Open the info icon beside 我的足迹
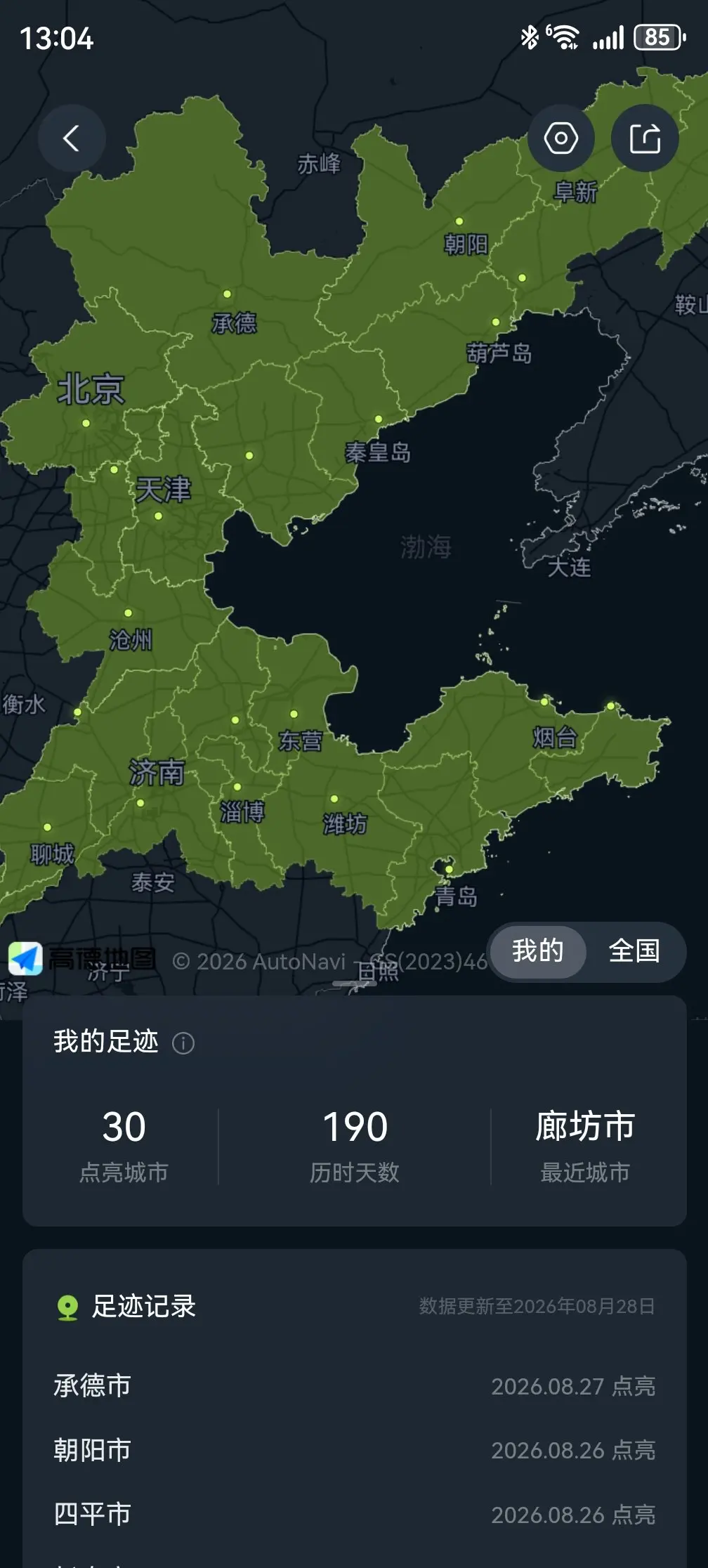 click(183, 1043)
